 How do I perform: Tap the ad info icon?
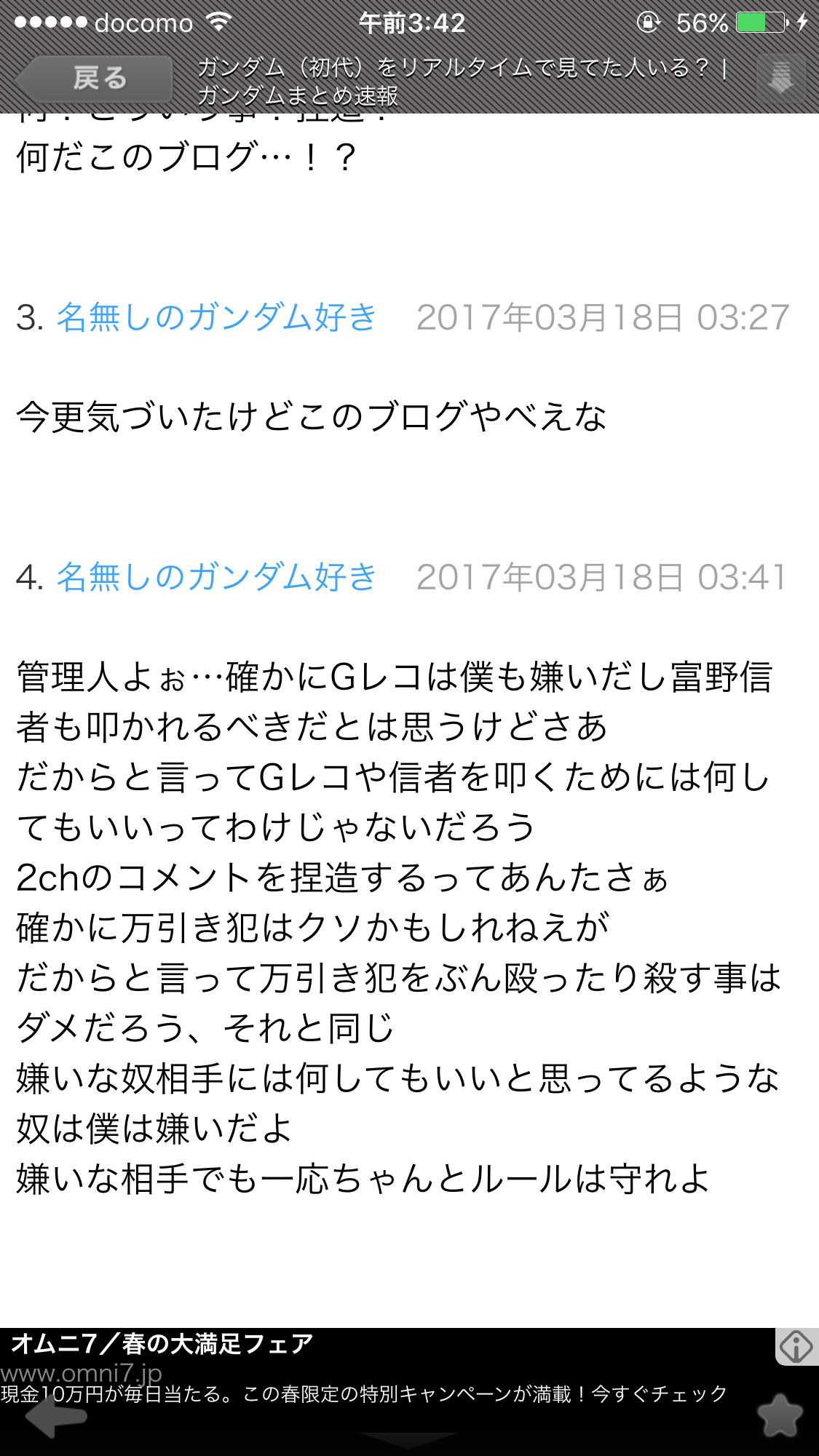[x=796, y=1347]
